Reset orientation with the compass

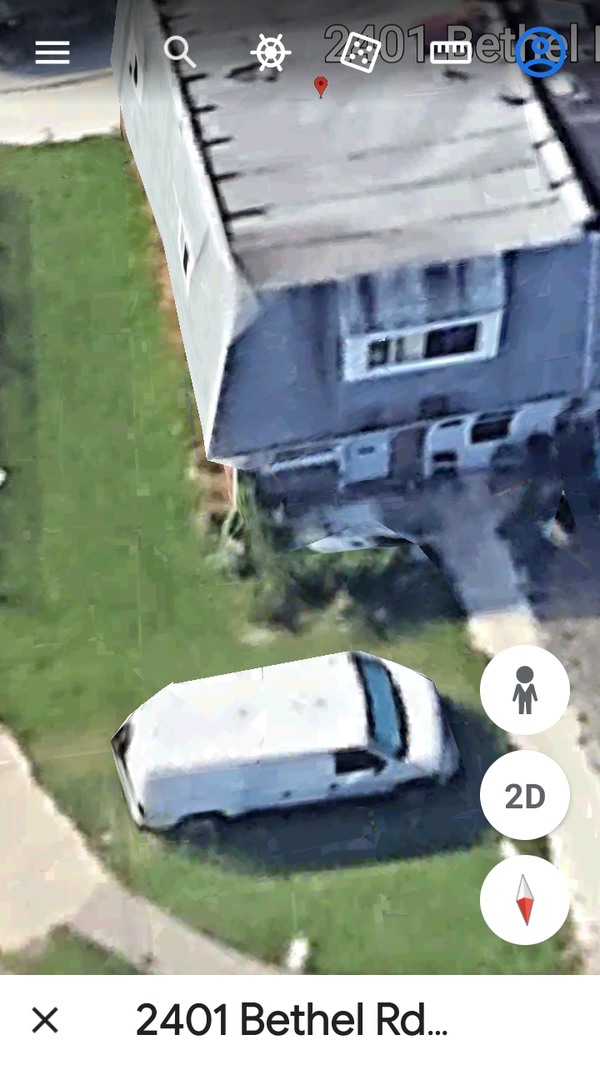click(x=525, y=900)
